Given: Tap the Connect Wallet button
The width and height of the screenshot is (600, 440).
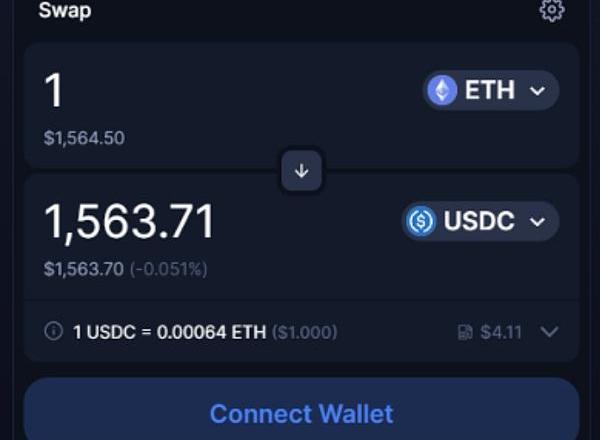Looking at the screenshot, I should tap(301, 413).
